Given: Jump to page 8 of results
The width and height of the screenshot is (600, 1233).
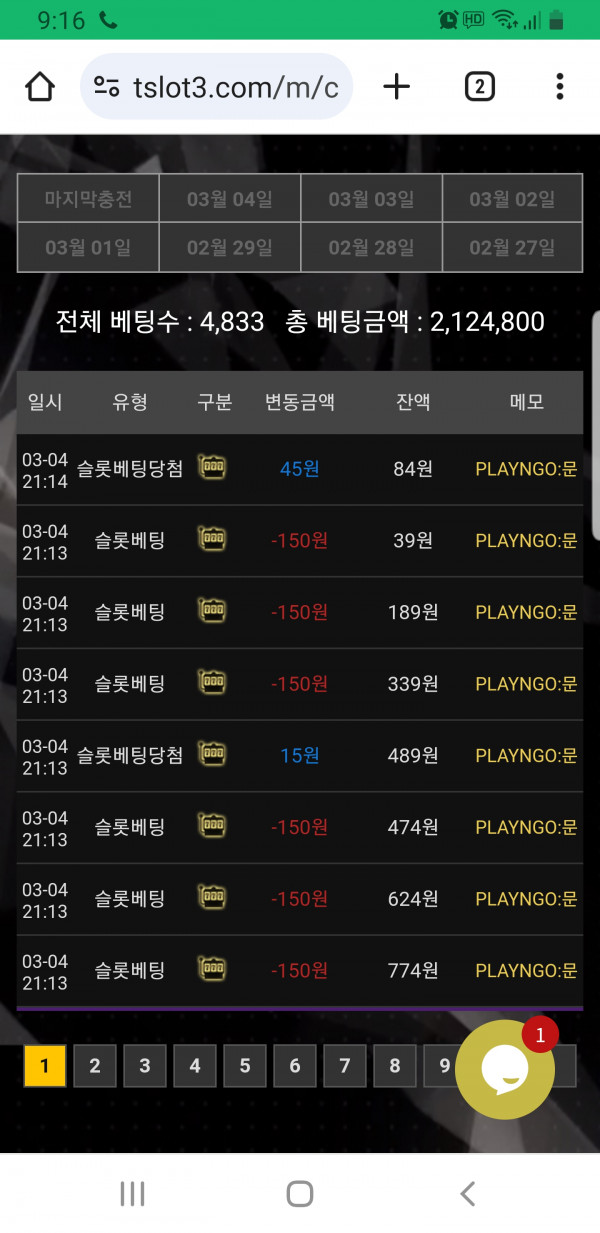Looking at the screenshot, I should (395, 1066).
